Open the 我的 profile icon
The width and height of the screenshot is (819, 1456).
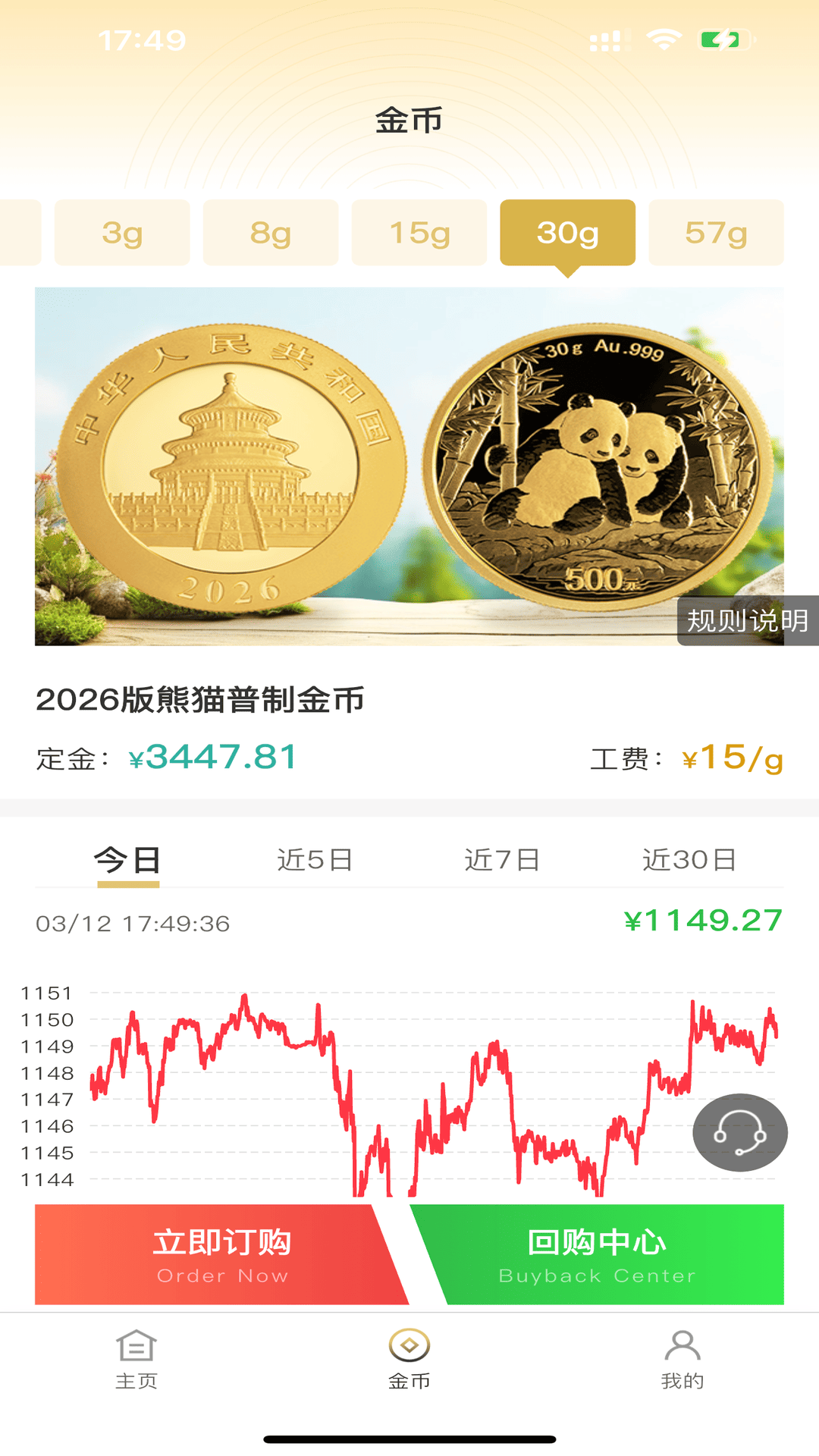[681, 1359]
